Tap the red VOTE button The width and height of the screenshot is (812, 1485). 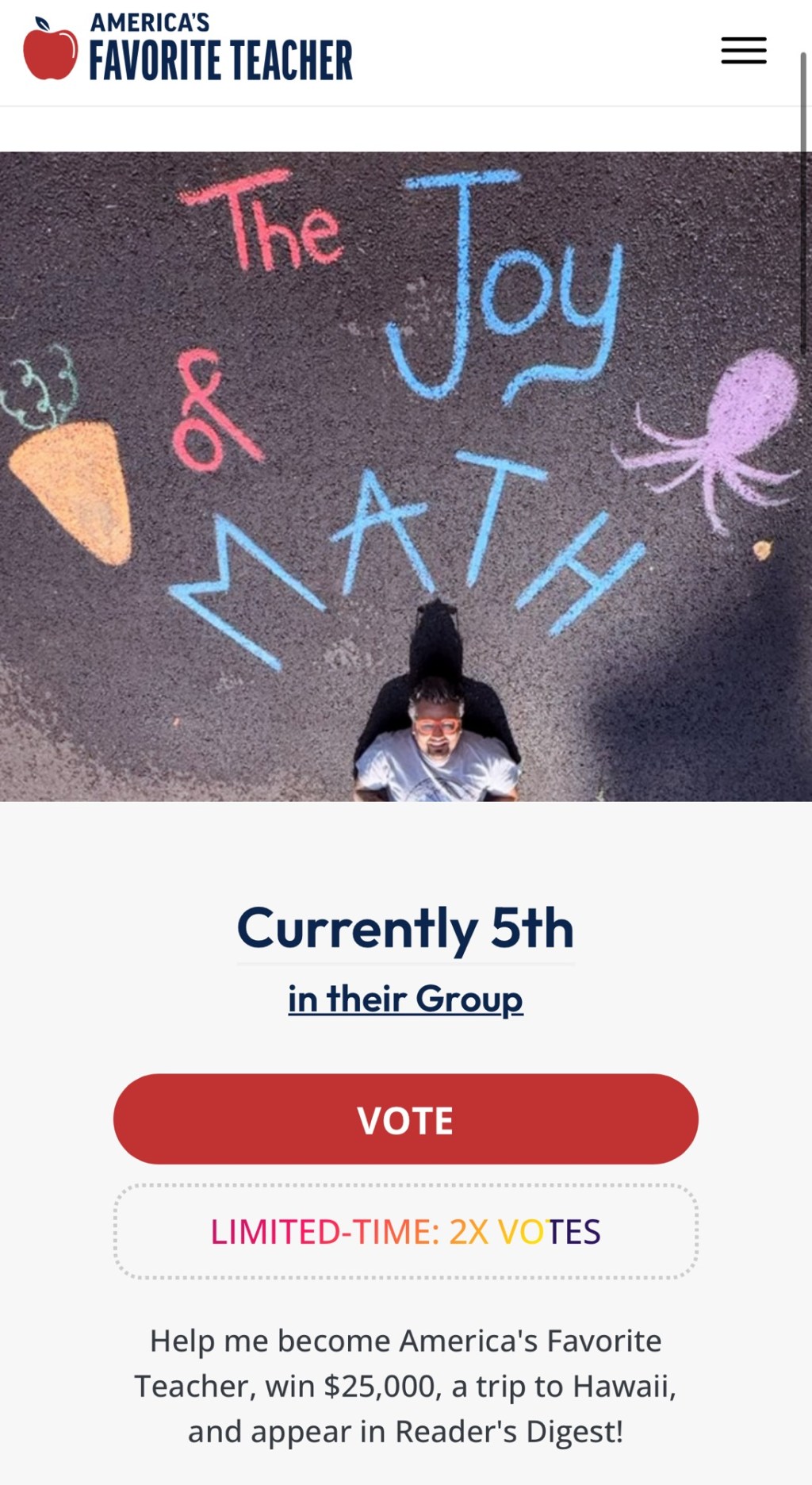point(405,1119)
